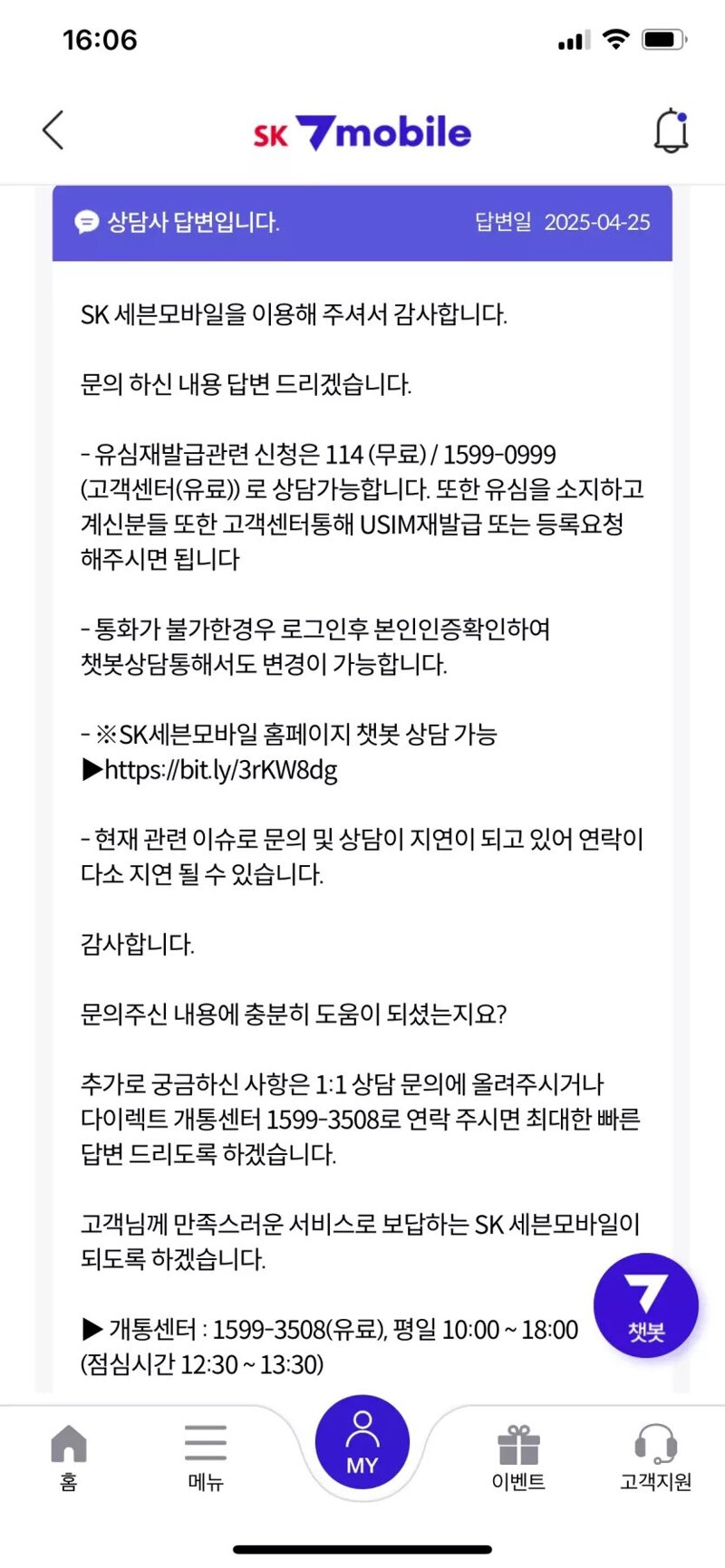This screenshot has height=1568, width=725.
Task: Go back using the top-left arrow
Action: pos(53,130)
